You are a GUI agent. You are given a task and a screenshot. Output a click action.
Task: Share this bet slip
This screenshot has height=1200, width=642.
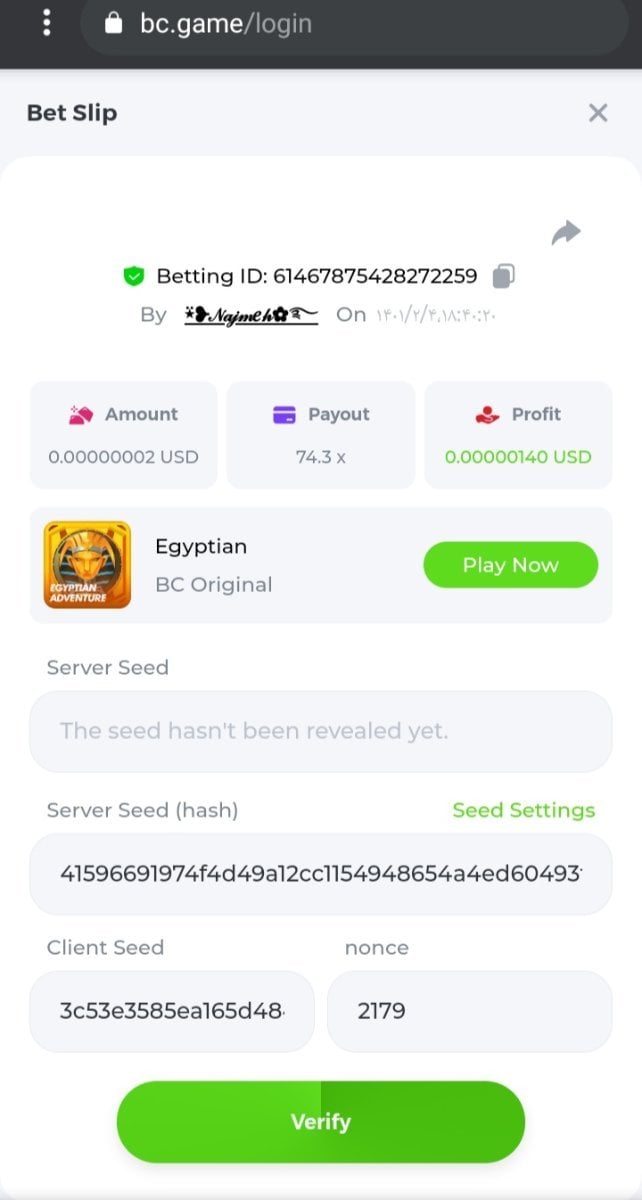pos(566,234)
